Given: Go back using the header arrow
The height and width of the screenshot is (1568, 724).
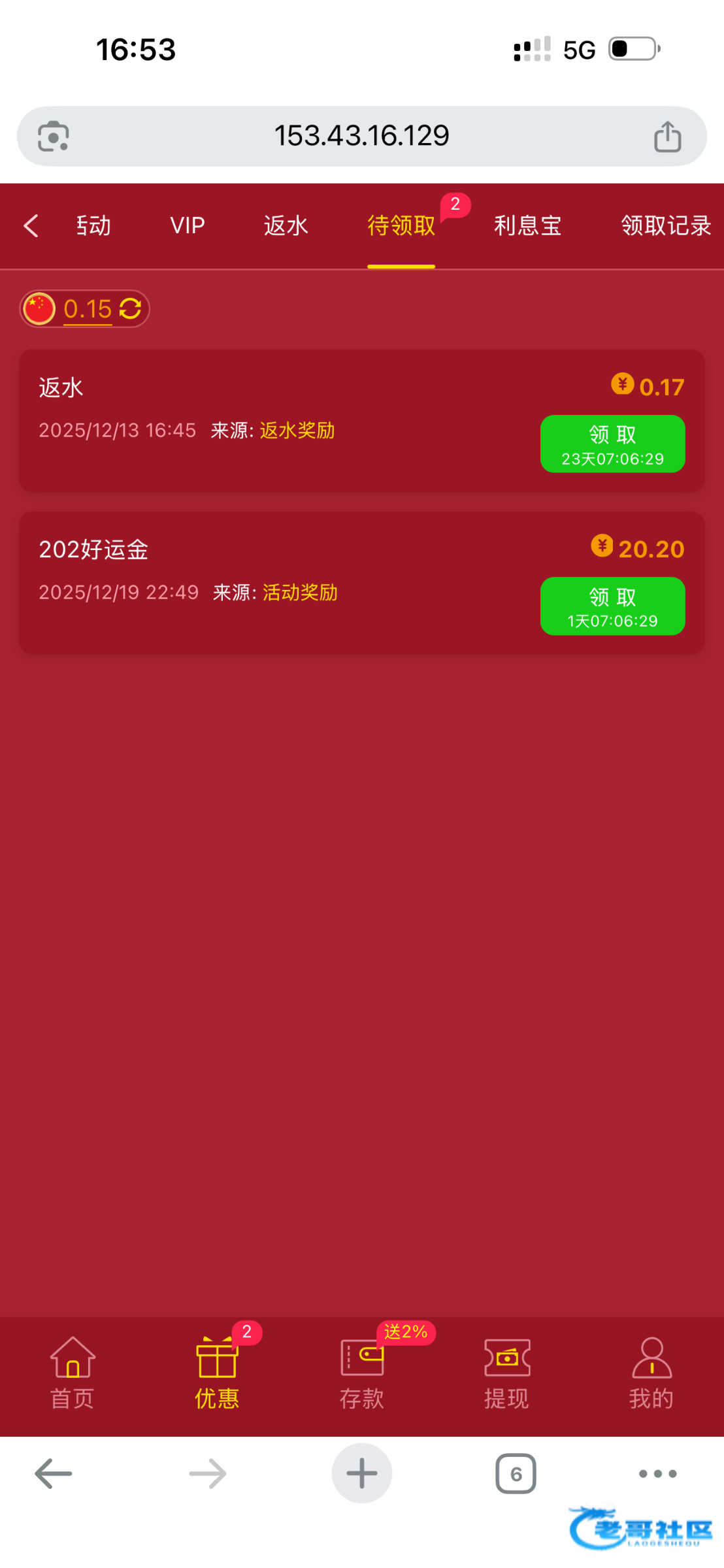Looking at the screenshot, I should click(x=31, y=225).
